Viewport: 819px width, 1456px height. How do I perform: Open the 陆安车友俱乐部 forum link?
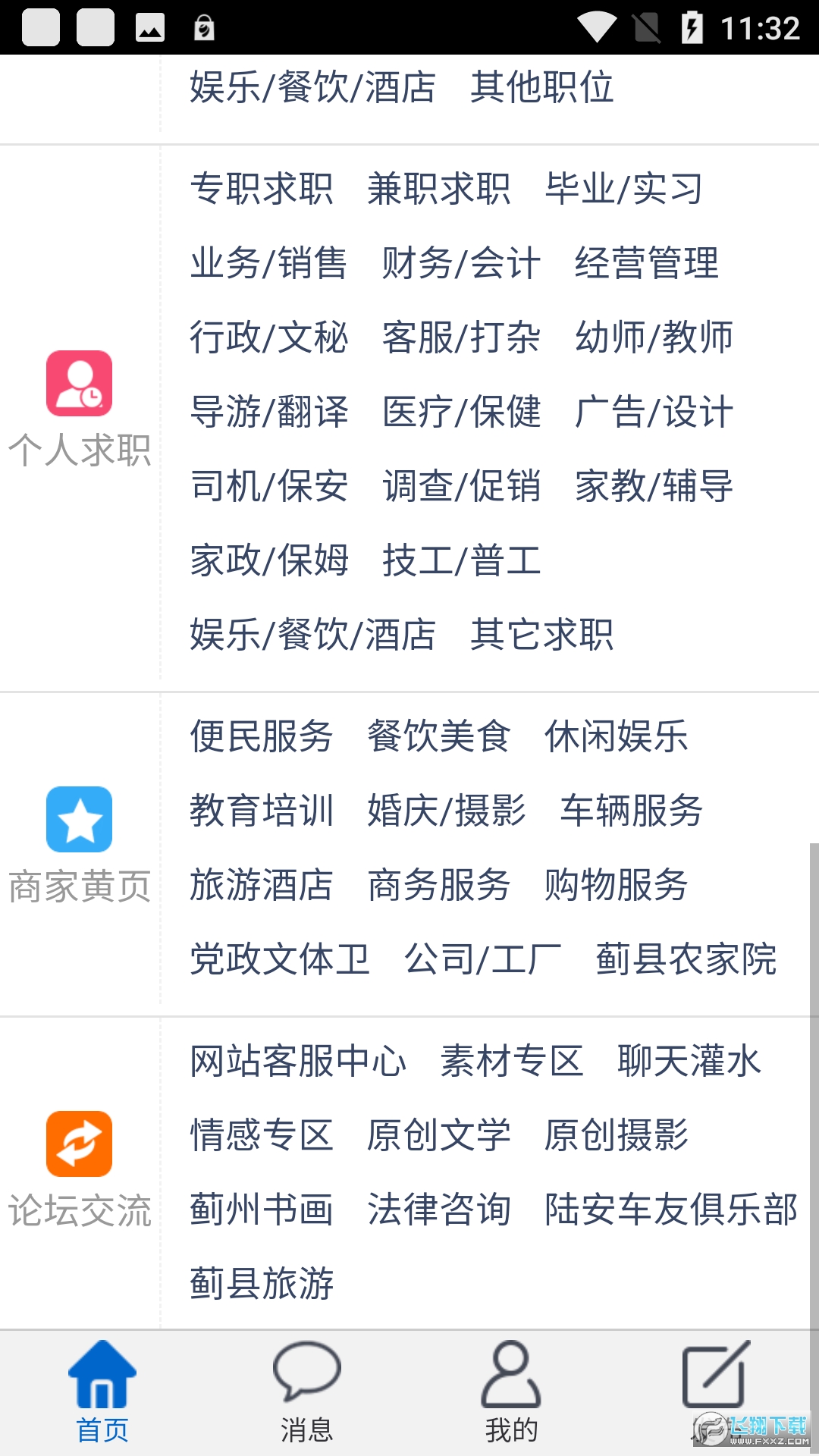(x=671, y=1210)
